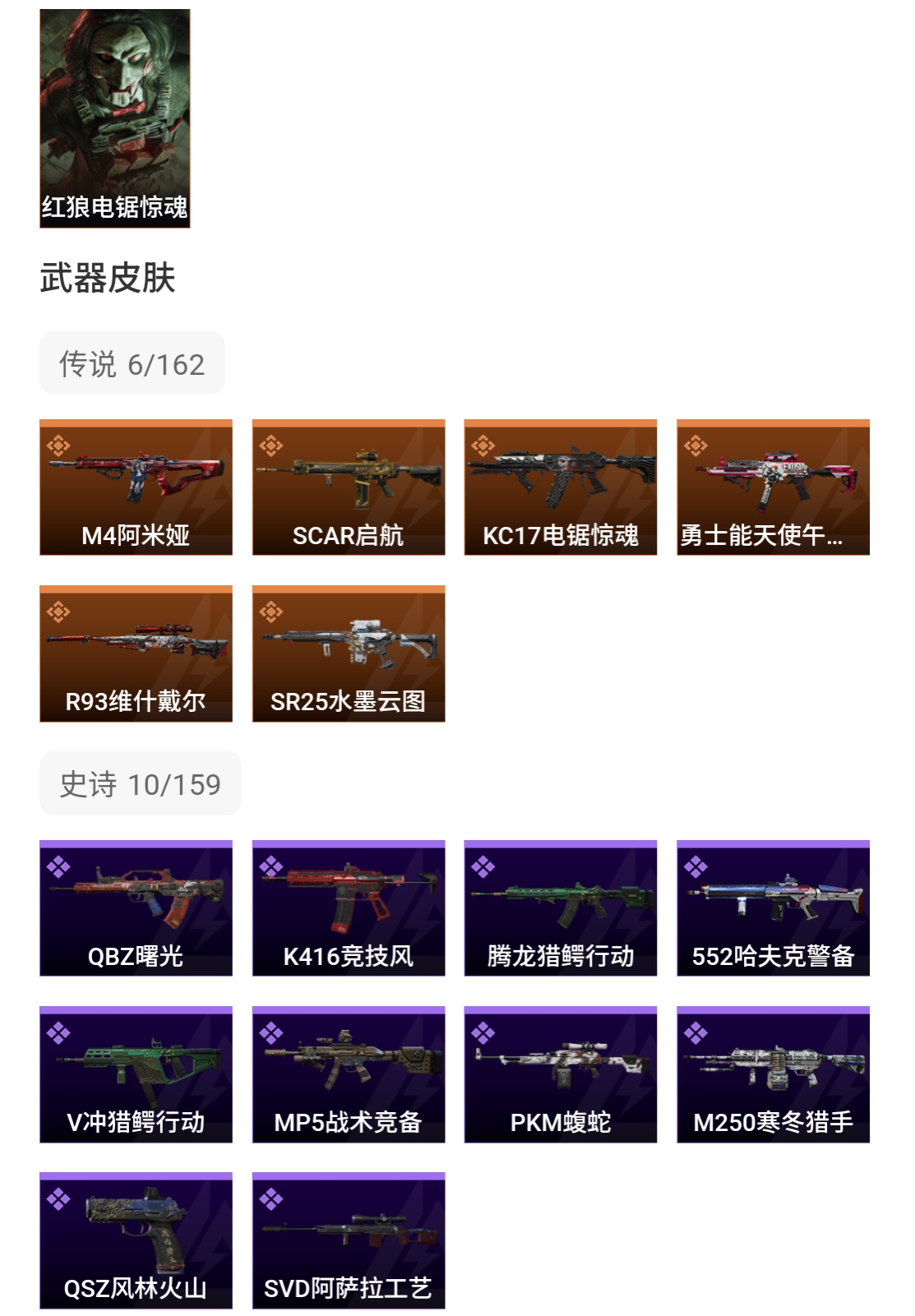The width and height of the screenshot is (915, 1316).
Task: Tap the V冲猎鳄行动 skin
Action: point(136,1074)
